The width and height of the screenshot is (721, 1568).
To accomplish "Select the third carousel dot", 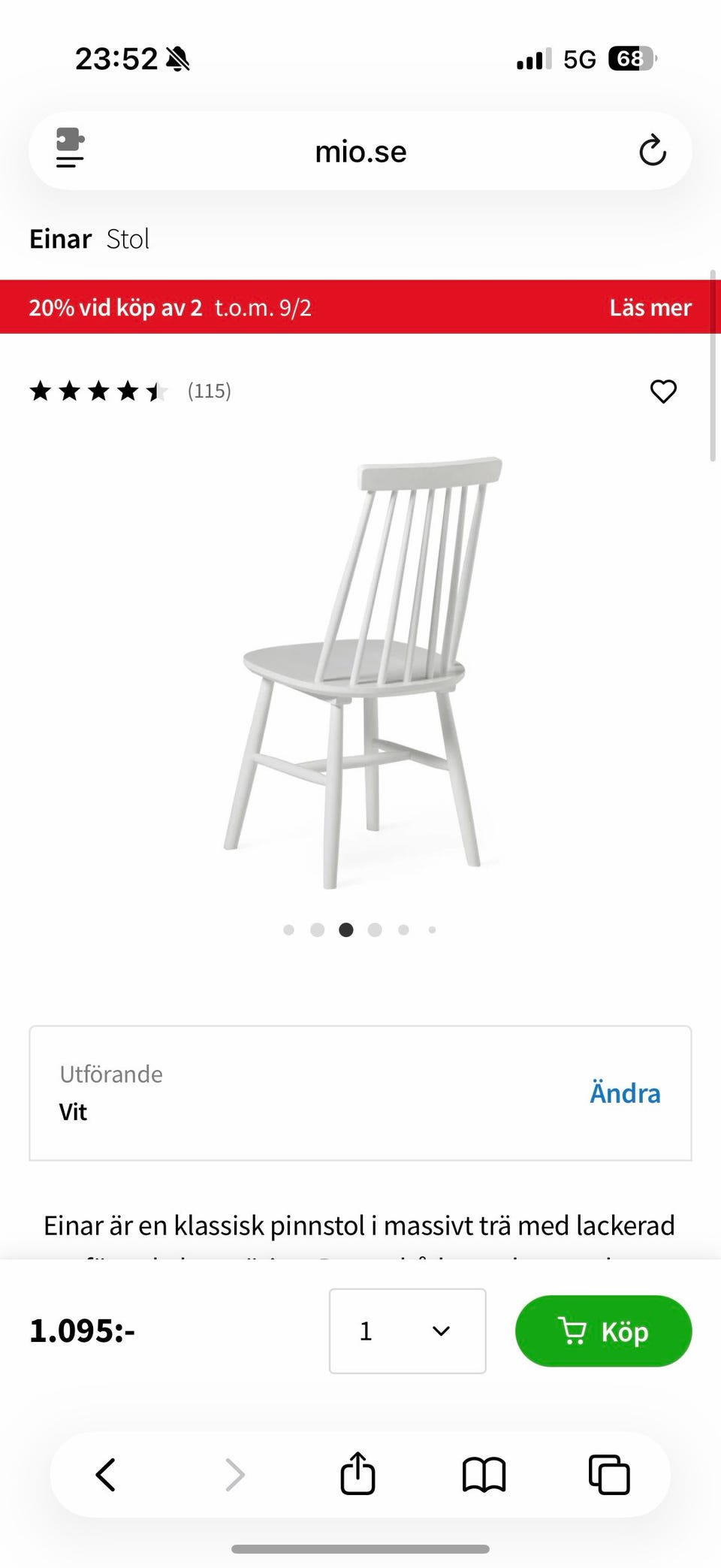I will pyautogui.click(x=346, y=929).
